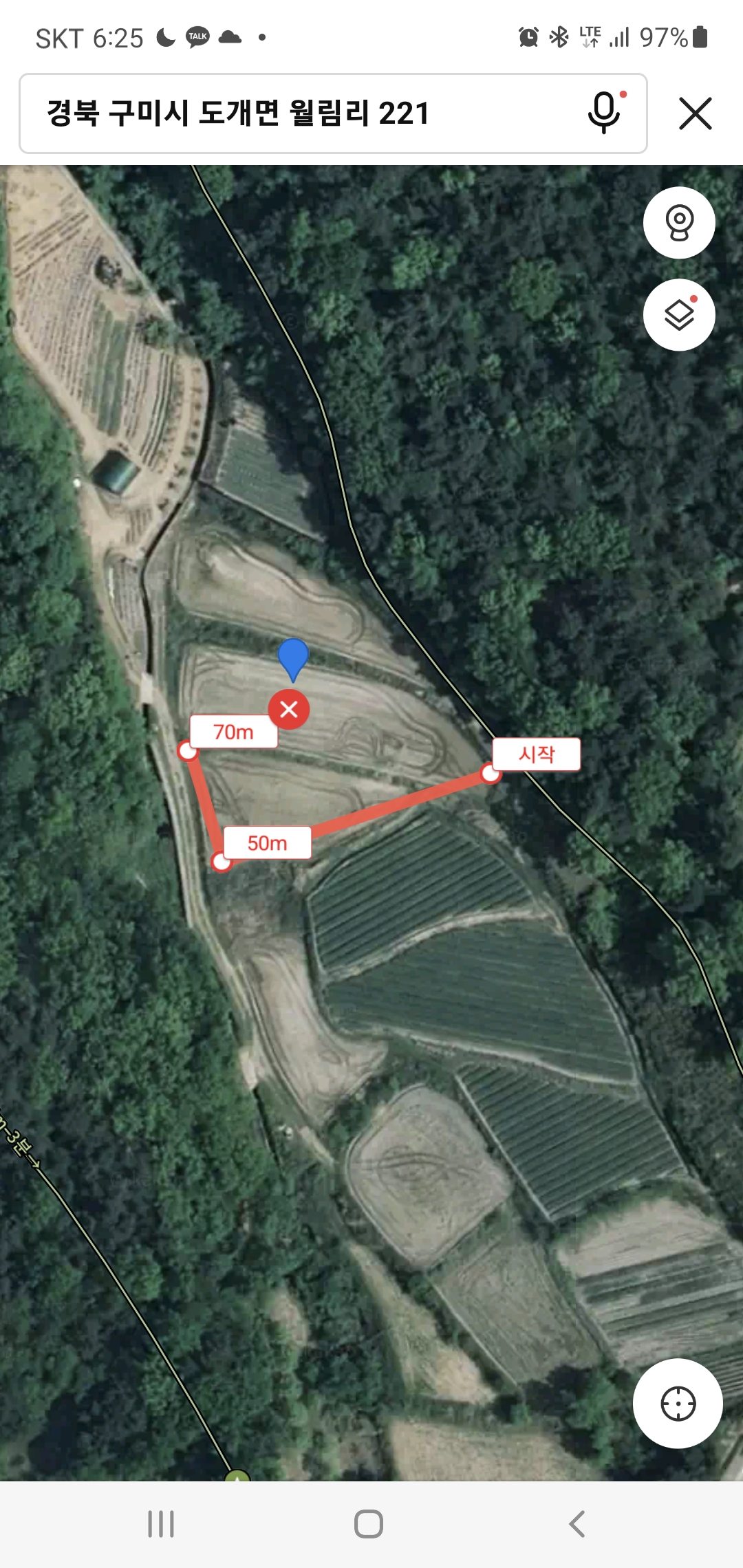The height and width of the screenshot is (1568, 743).
Task: Center the map on my location
Action: [x=678, y=1404]
